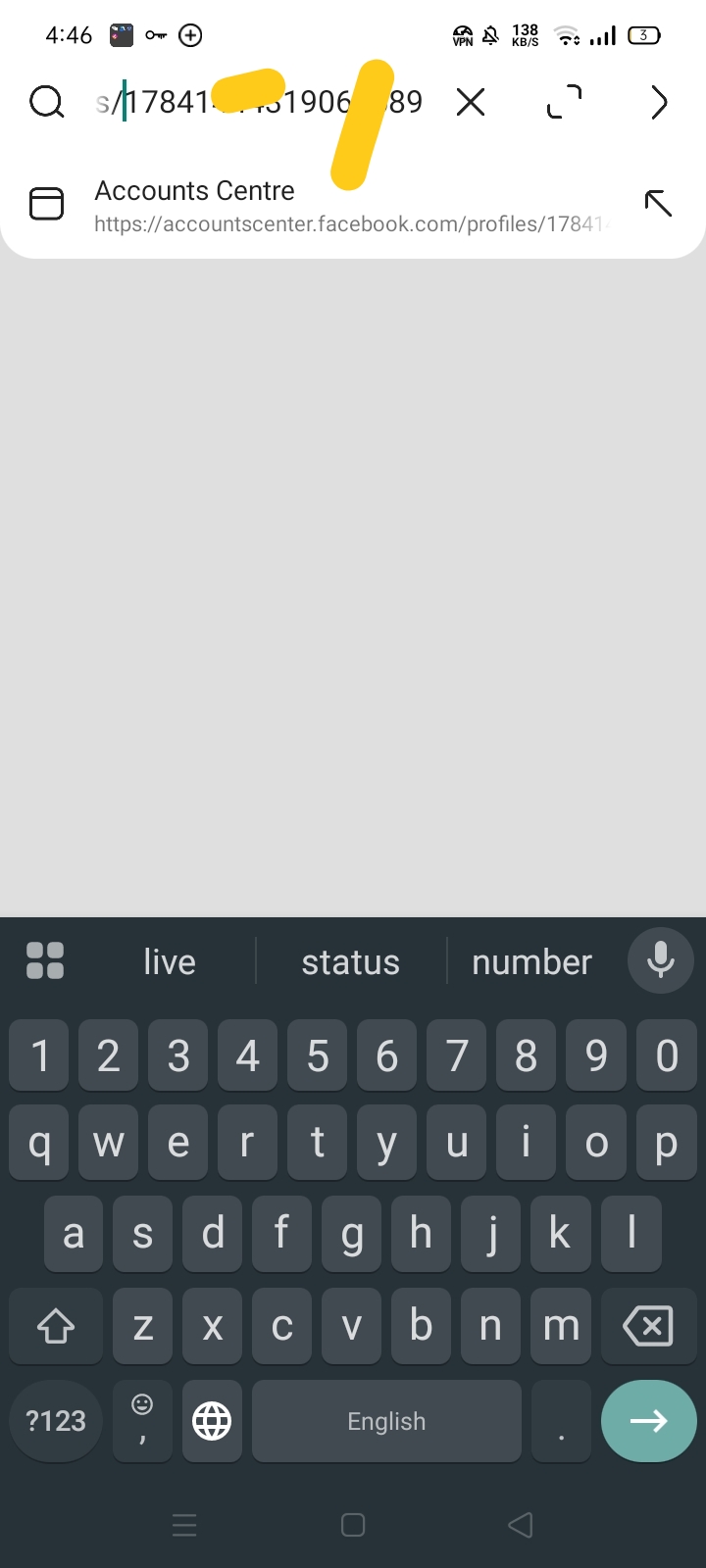Screen dimensions: 706x1568
Task: Tap the keyboard enter arrow key
Action: point(648,1421)
